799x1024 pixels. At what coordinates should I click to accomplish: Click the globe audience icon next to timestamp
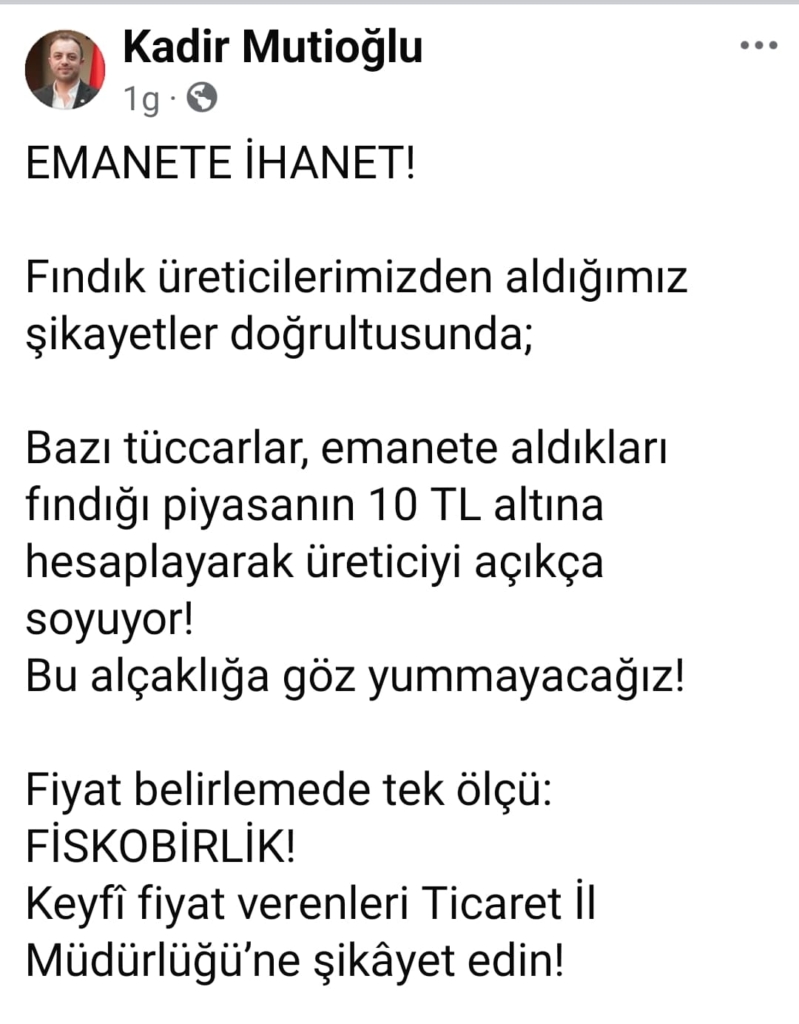202,98
